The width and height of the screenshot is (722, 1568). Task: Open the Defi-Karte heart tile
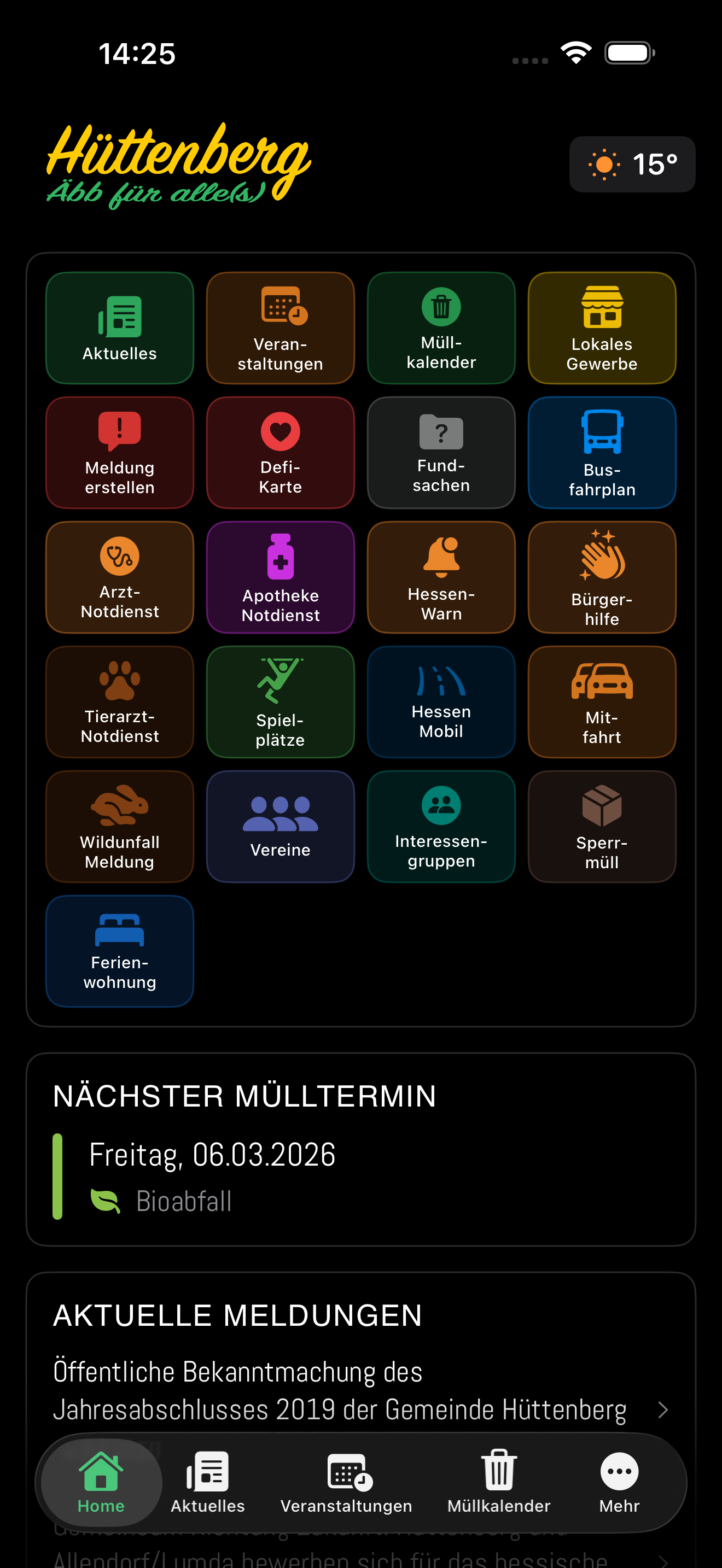[280, 453]
